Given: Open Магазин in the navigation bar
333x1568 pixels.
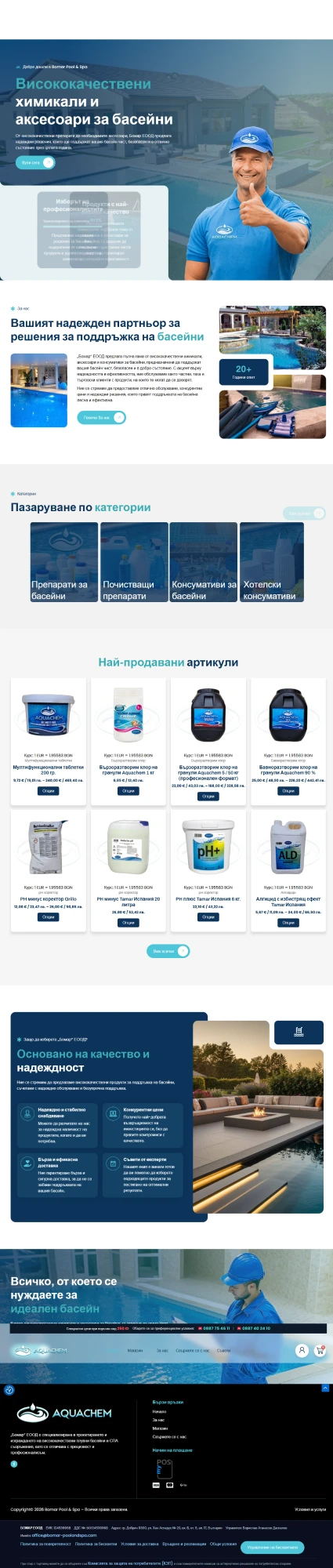Looking at the screenshot, I should click(136, 1351).
